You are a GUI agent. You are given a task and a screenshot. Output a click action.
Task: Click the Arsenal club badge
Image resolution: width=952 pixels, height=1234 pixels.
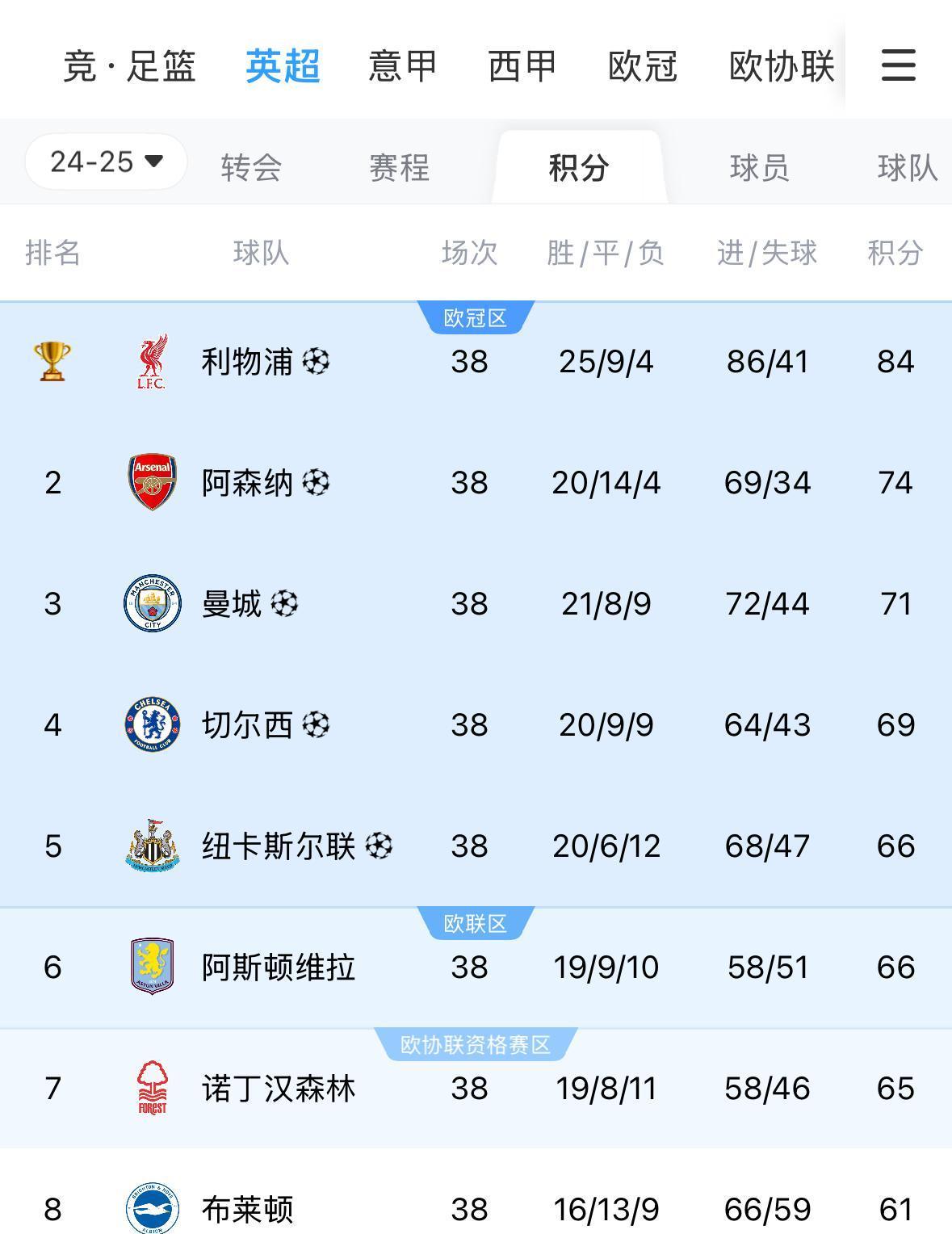(x=152, y=482)
